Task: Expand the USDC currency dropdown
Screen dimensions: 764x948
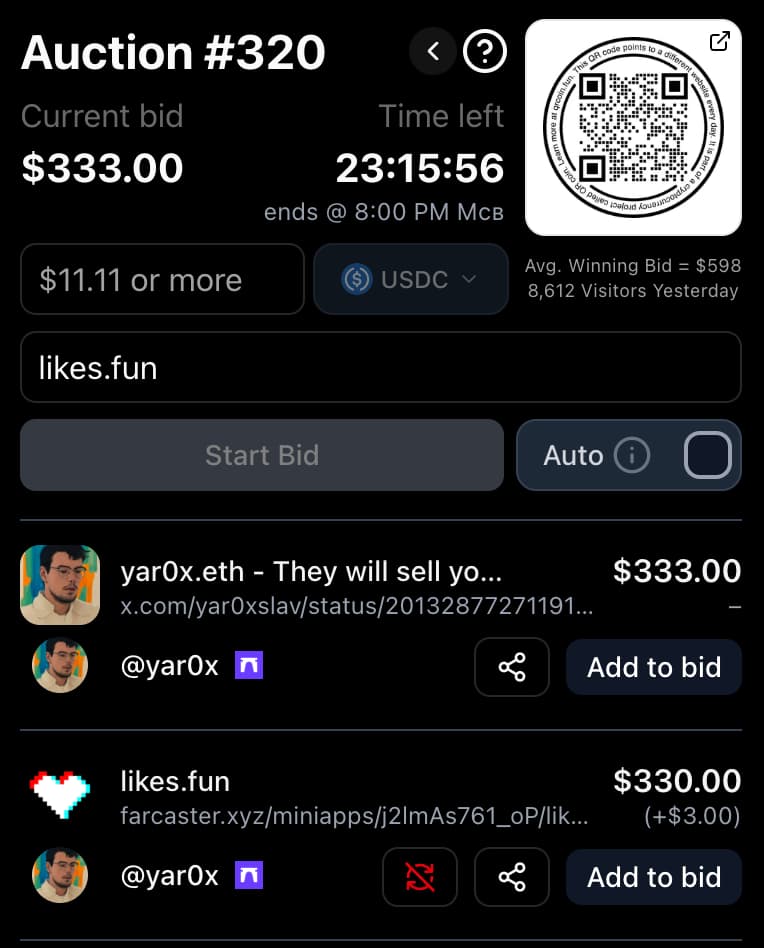Action: tap(411, 279)
